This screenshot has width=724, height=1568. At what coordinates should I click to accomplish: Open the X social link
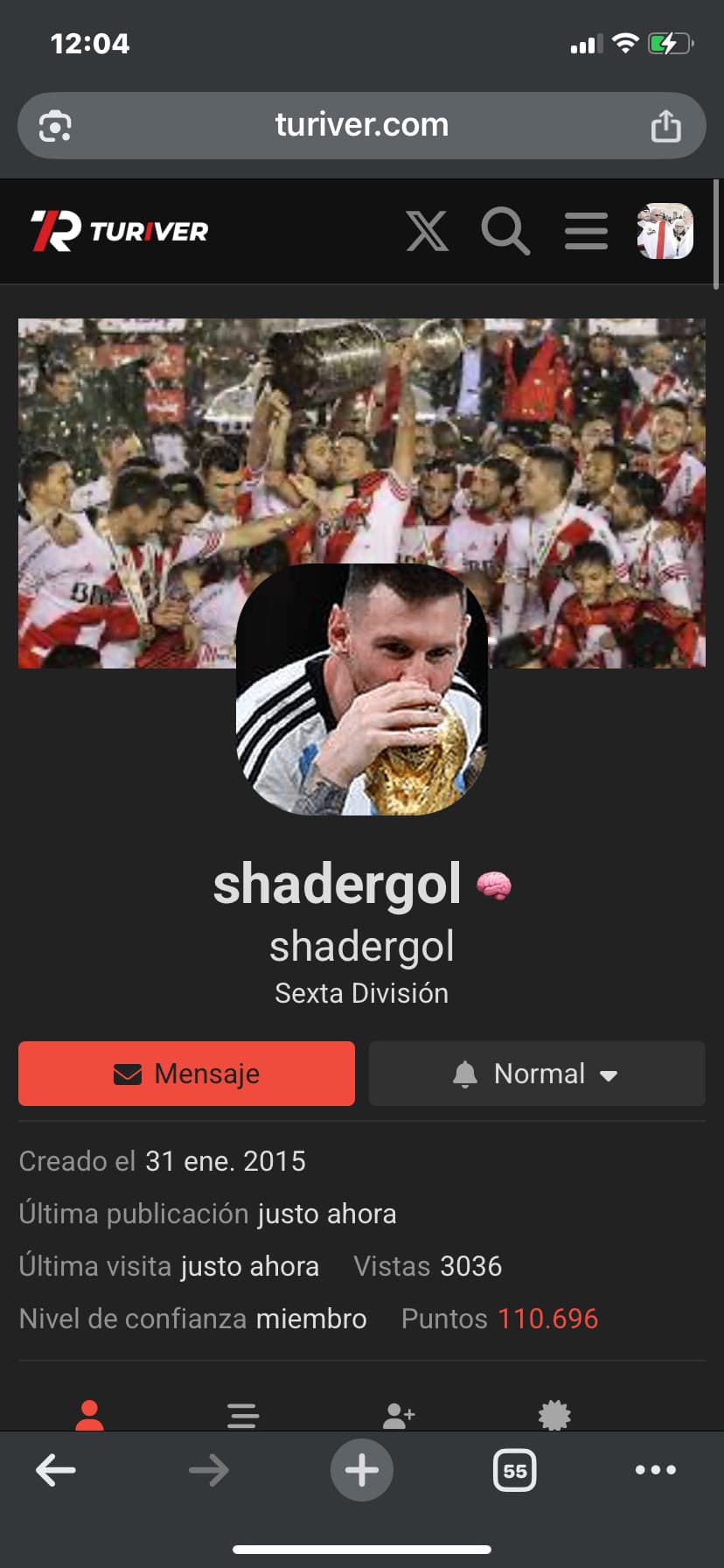point(428,231)
